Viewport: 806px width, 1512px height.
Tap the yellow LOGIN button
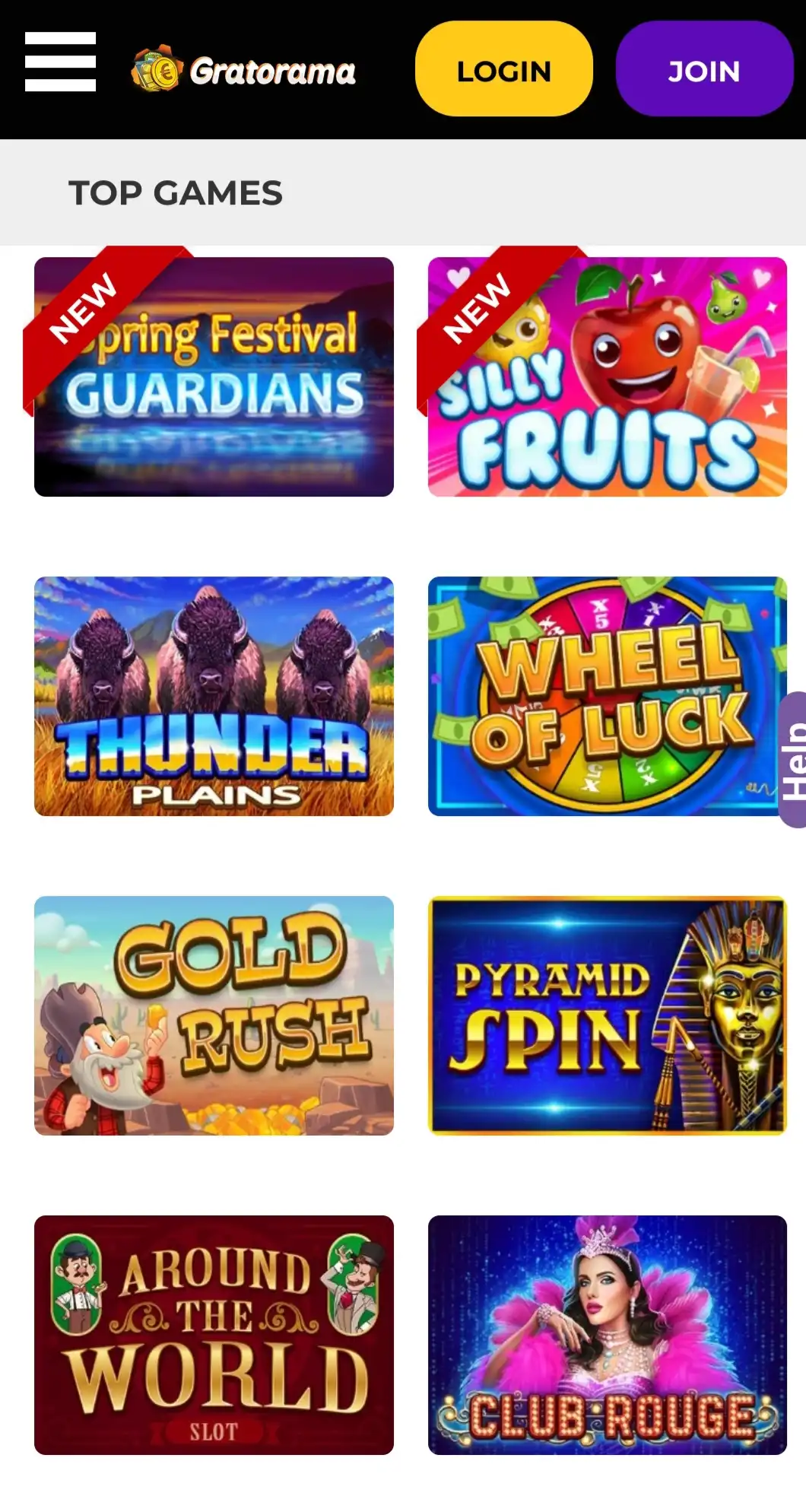click(x=503, y=69)
